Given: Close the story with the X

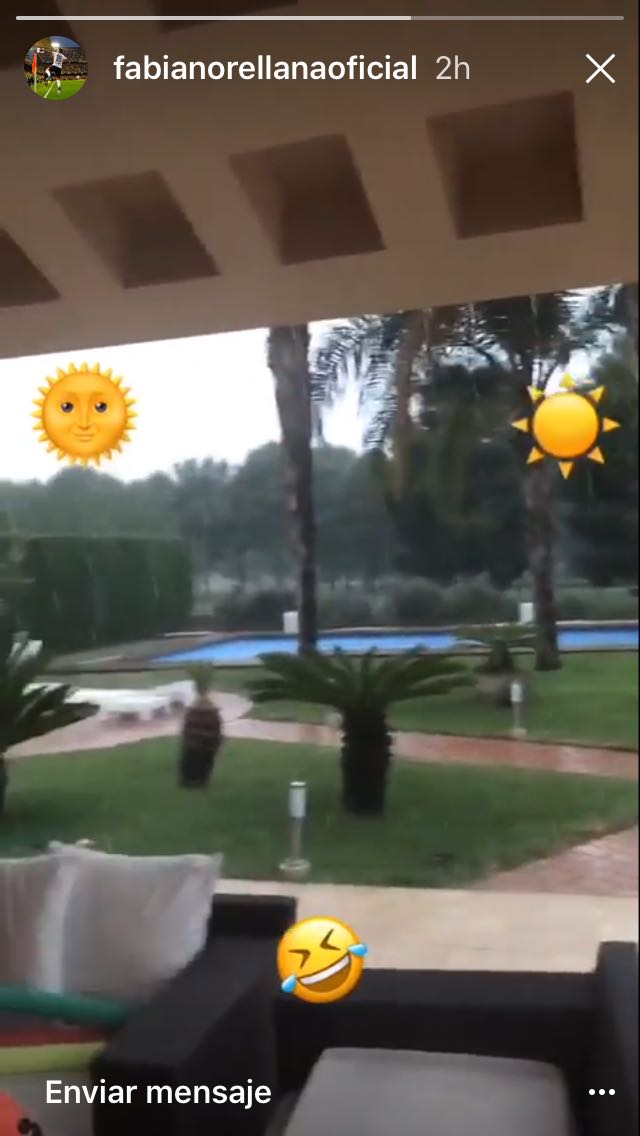Looking at the screenshot, I should click(600, 69).
